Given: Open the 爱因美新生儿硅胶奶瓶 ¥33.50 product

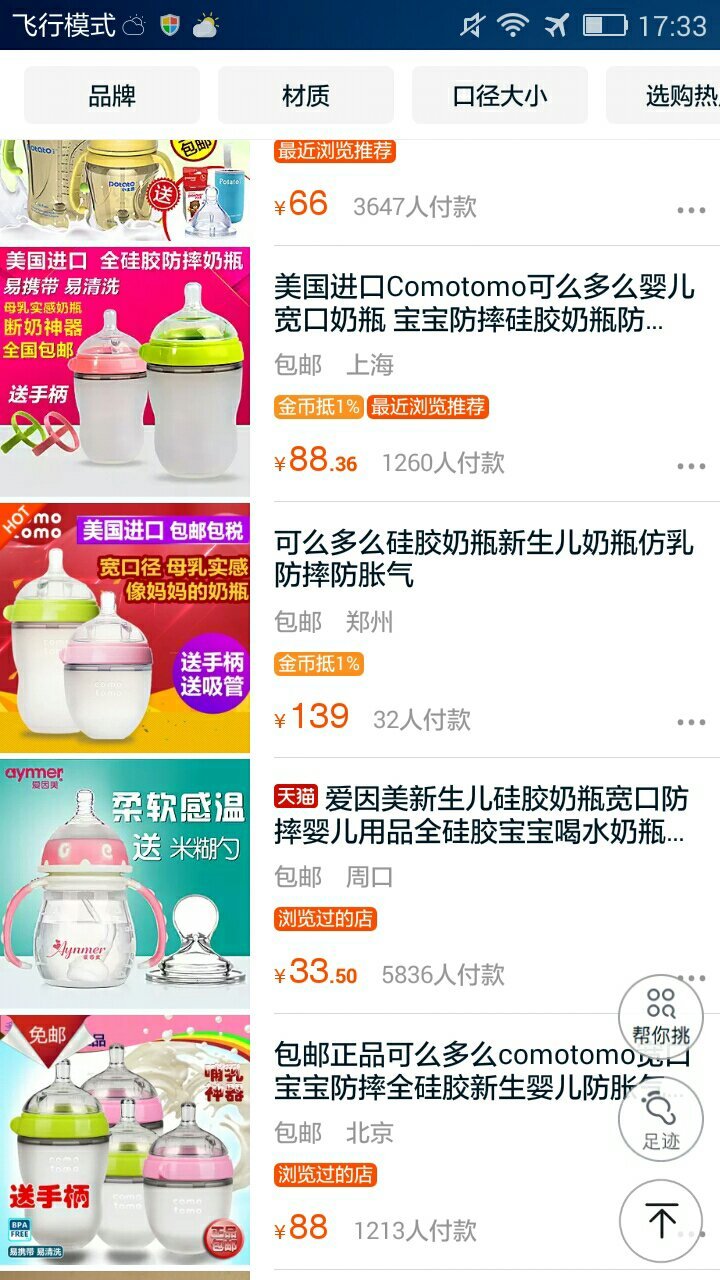Looking at the screenshot, I should point(484,814).
